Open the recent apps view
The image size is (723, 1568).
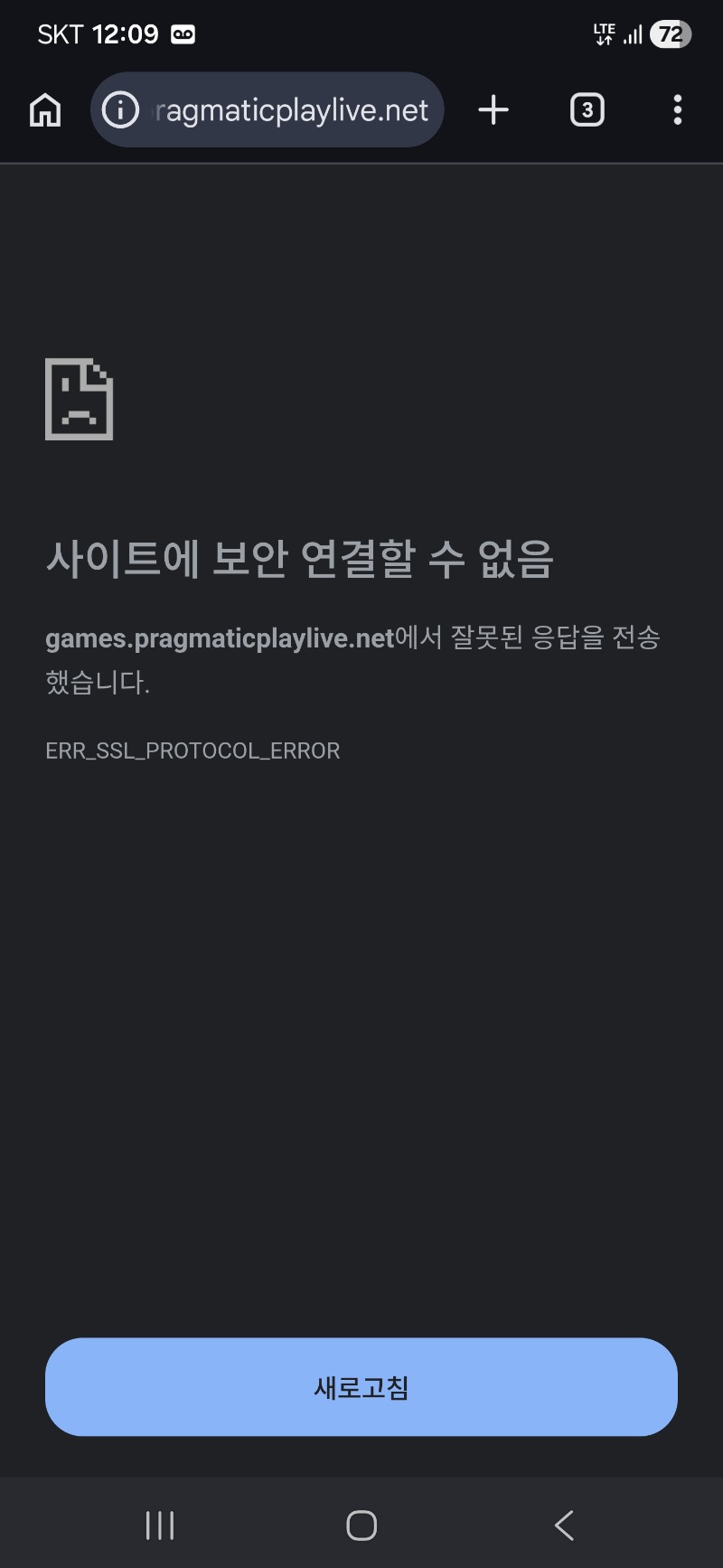[160, 1525]
